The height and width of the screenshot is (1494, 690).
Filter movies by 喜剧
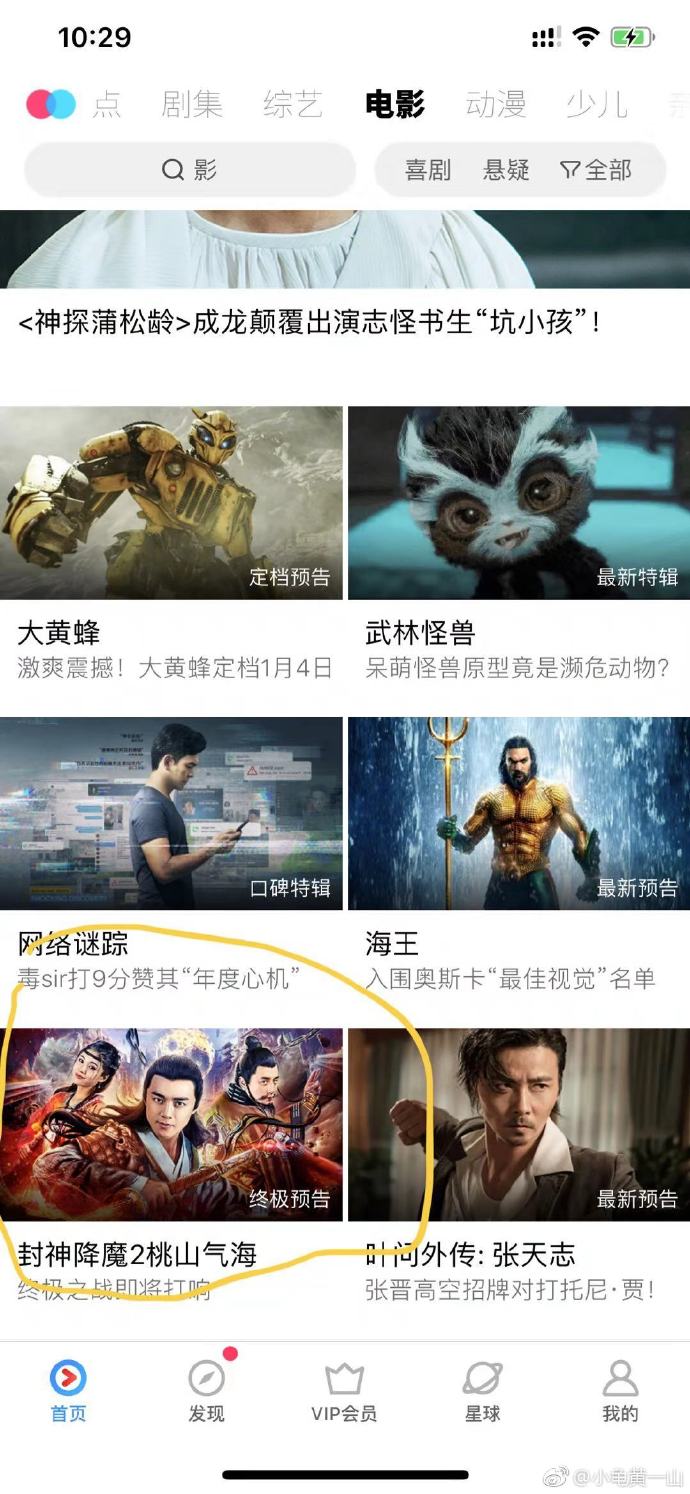tap(427, 170)
